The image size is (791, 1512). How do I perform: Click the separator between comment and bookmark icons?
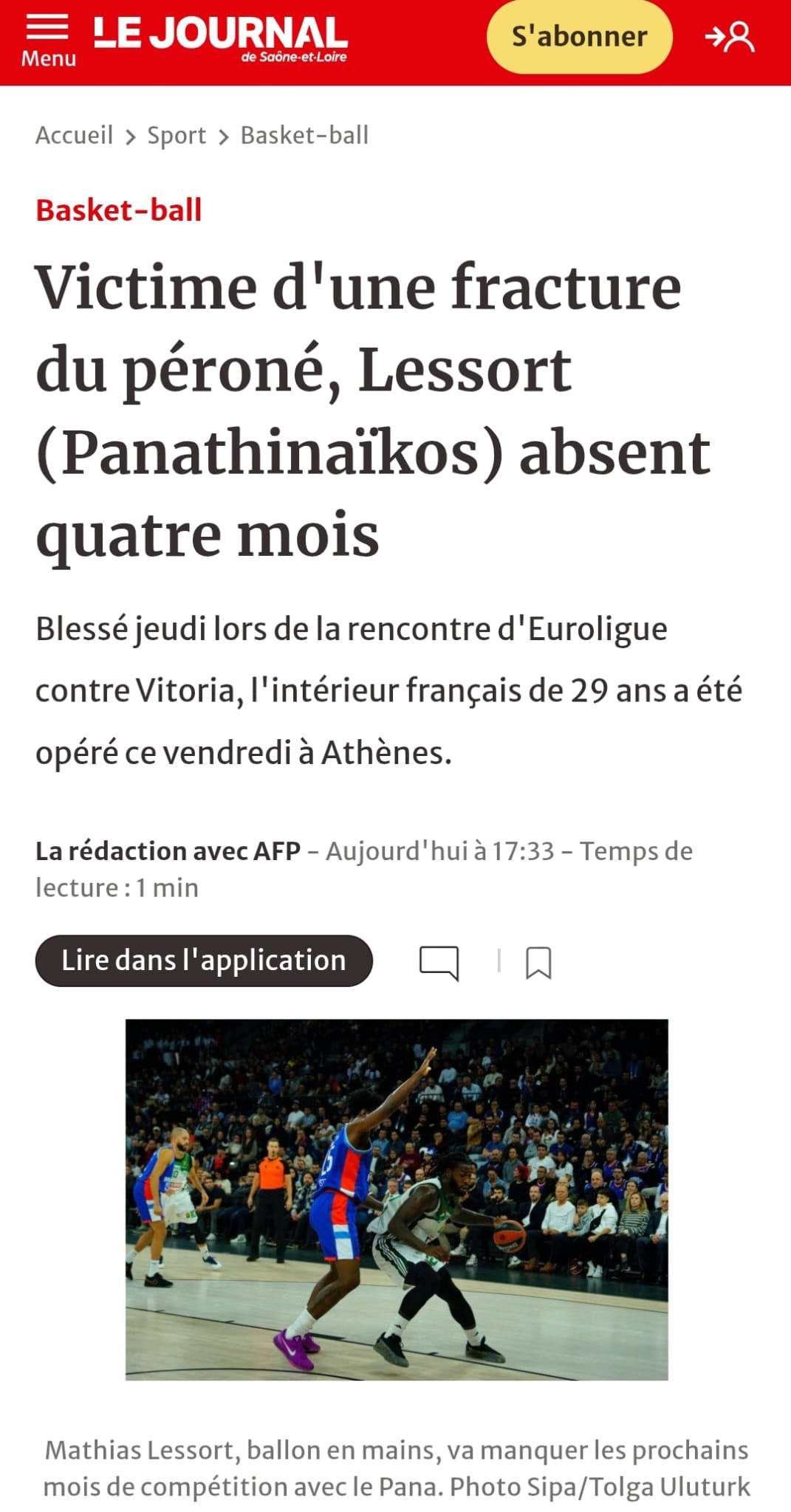coord(498,961)
